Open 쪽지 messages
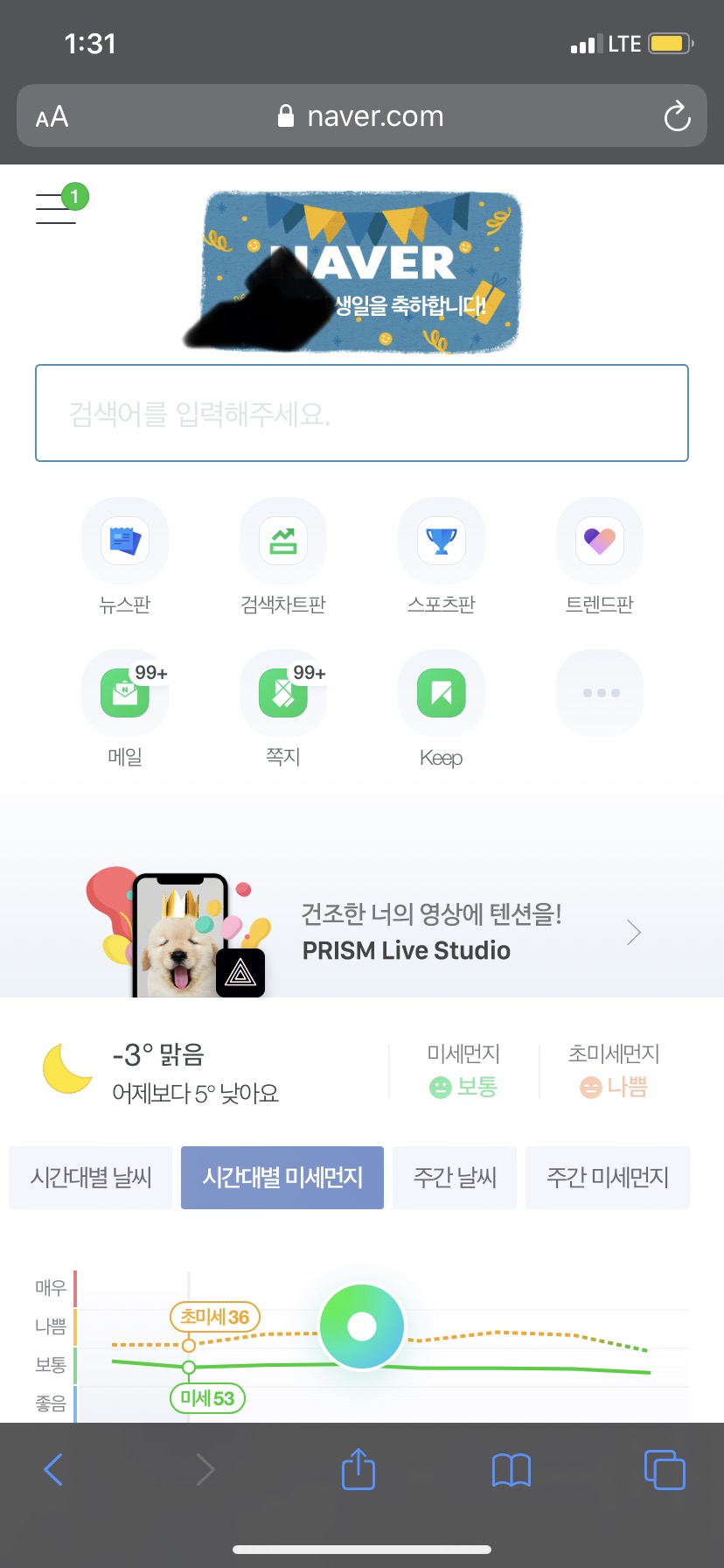The width and height of the screenshot is (724, 1568). (x=283, y=693)
